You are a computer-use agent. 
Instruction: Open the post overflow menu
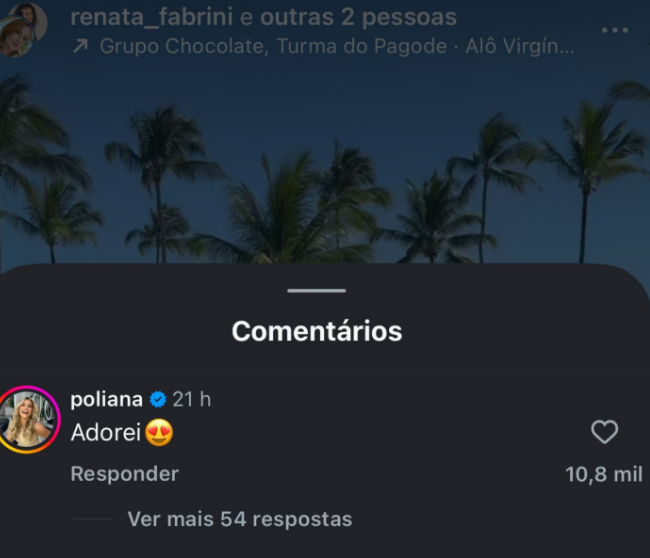point(615,31)
